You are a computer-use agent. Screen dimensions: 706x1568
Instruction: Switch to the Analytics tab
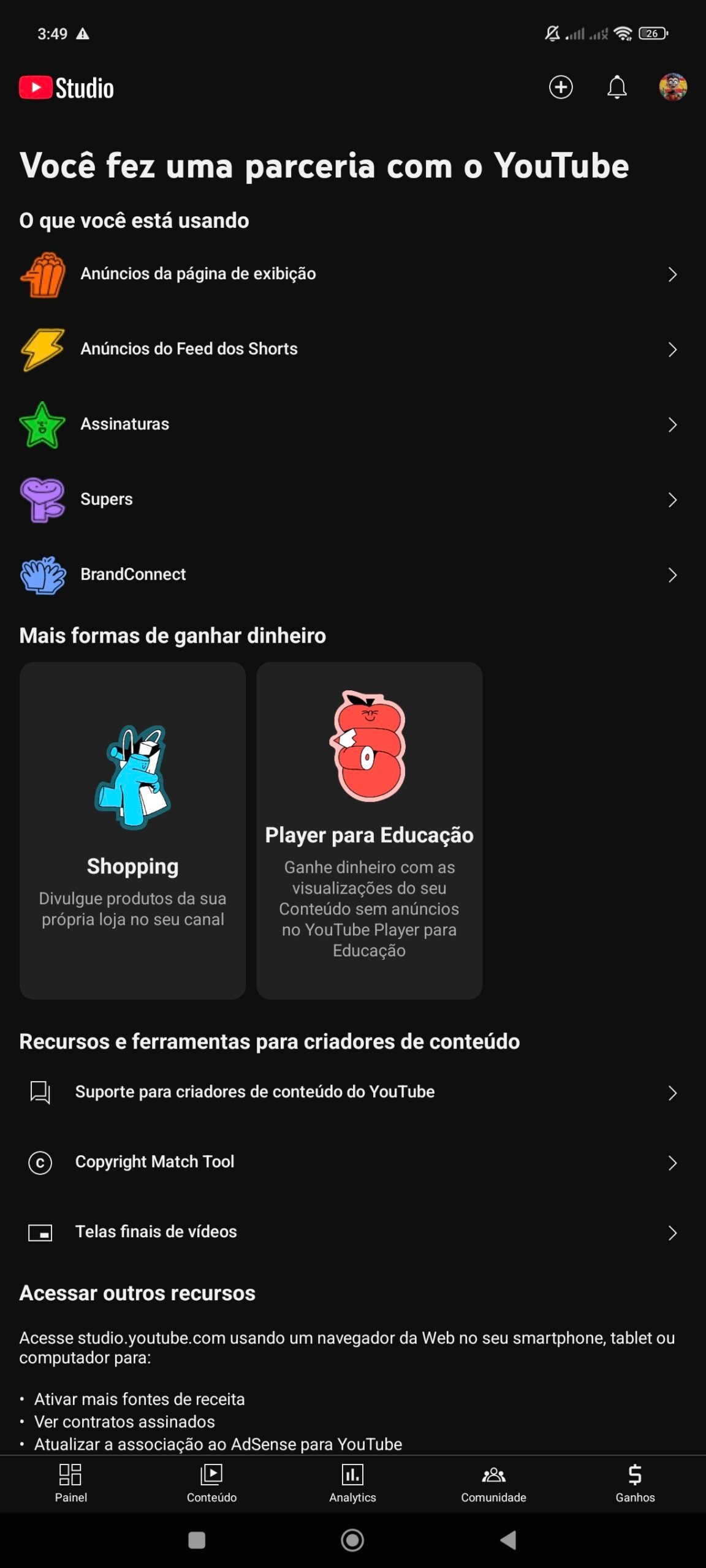pos(352,1483)
